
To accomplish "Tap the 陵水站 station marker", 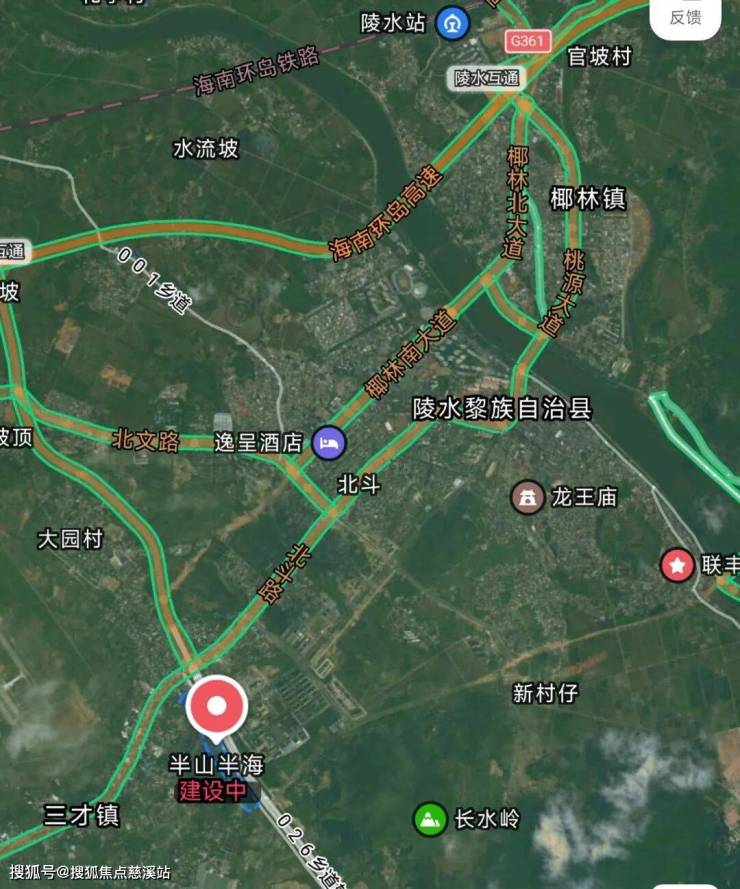I will [x=453, y=22].
